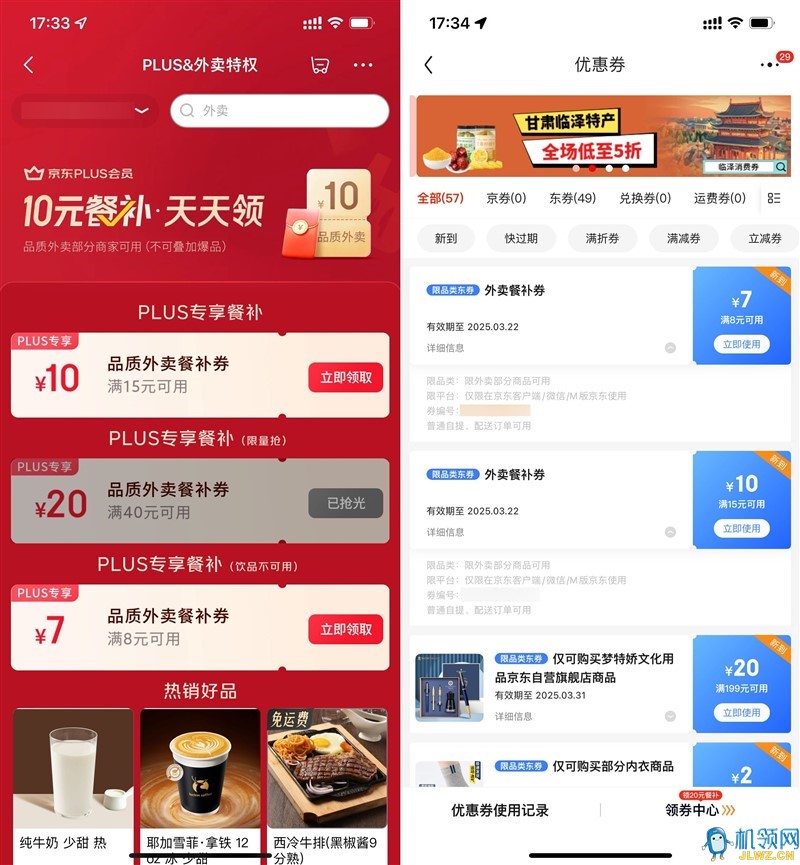
Task: Switch to the 东券(49) tab
Action: 572,198
